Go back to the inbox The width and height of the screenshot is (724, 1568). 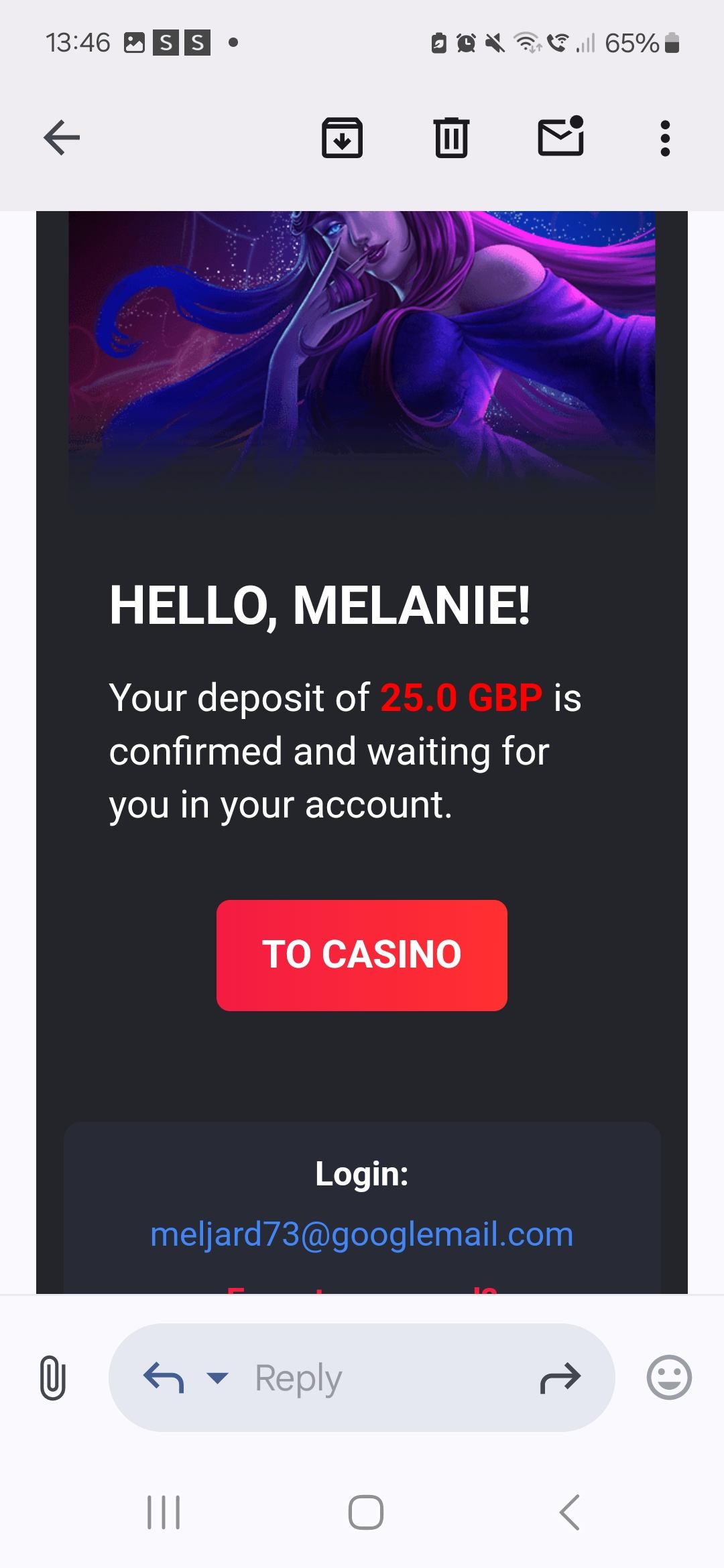(x=62, y=138)
